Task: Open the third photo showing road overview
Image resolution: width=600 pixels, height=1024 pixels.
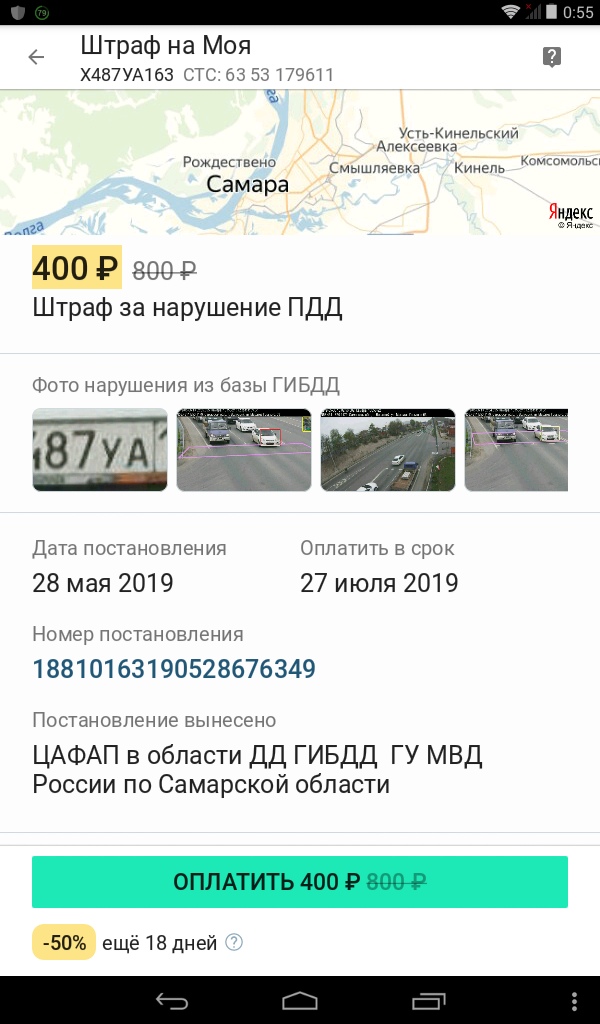Action: pos(388,450)
